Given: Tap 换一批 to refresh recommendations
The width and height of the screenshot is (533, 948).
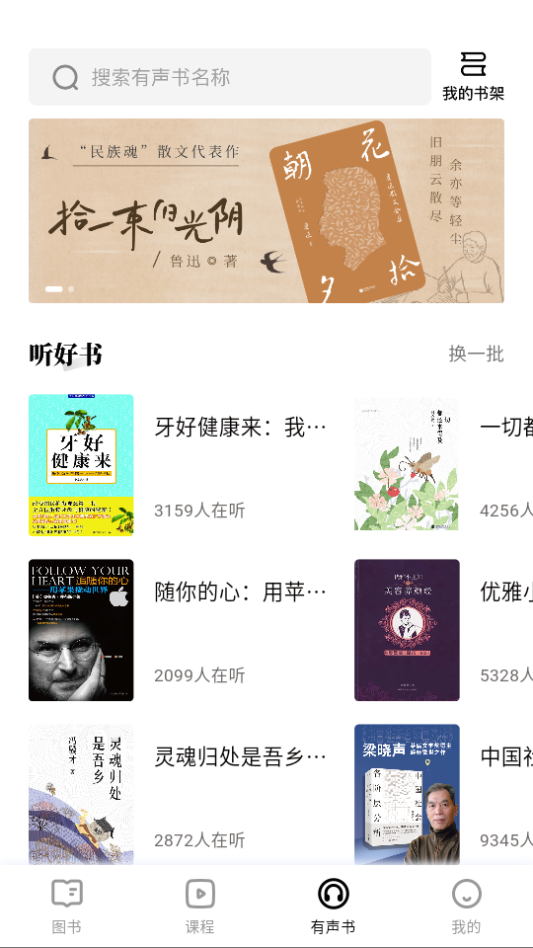Looking at the screenshot, I should click(476, 354).
